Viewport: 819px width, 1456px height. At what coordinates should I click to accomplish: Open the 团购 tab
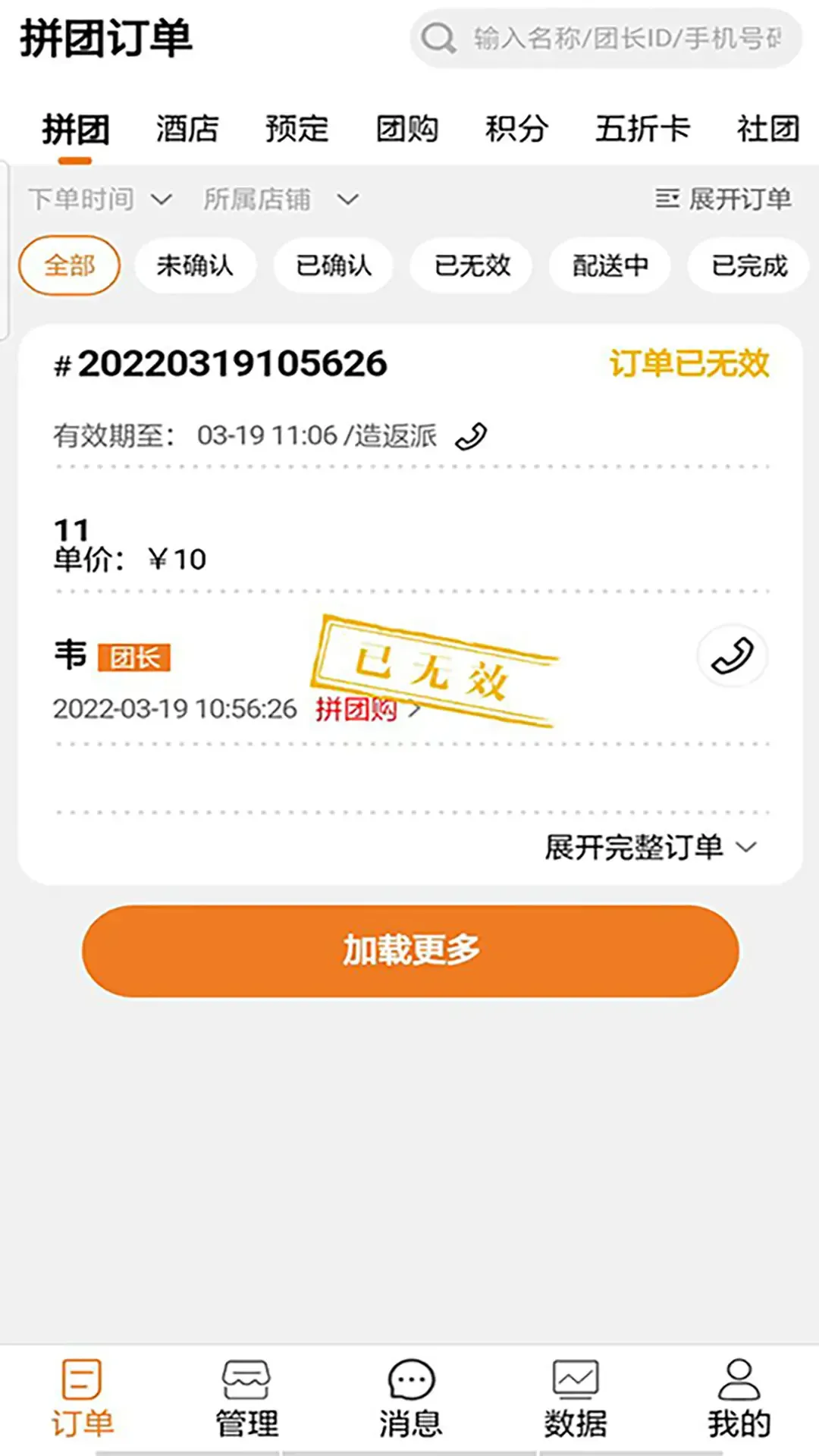[x=407, y=128]
